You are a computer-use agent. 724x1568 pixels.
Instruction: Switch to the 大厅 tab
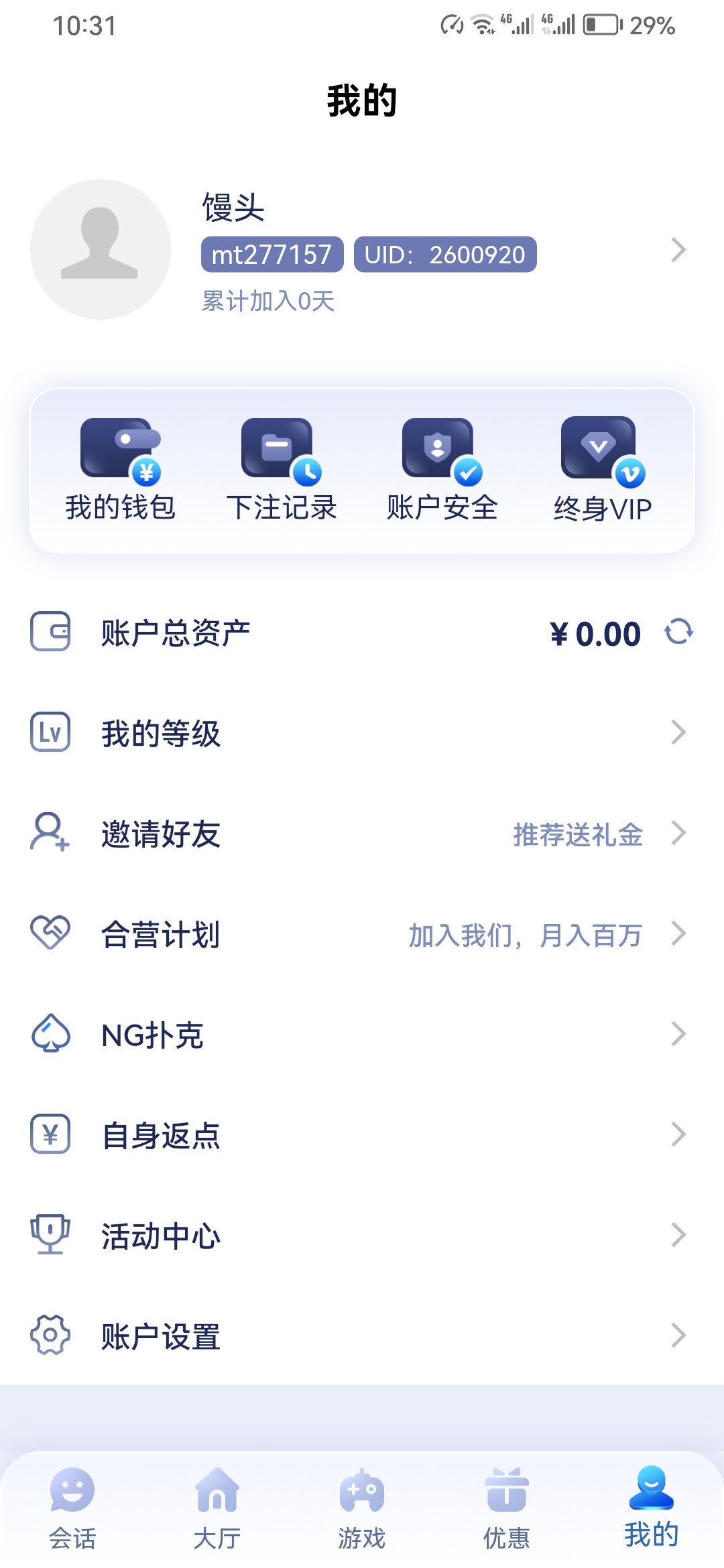[x=217, y=1508]
